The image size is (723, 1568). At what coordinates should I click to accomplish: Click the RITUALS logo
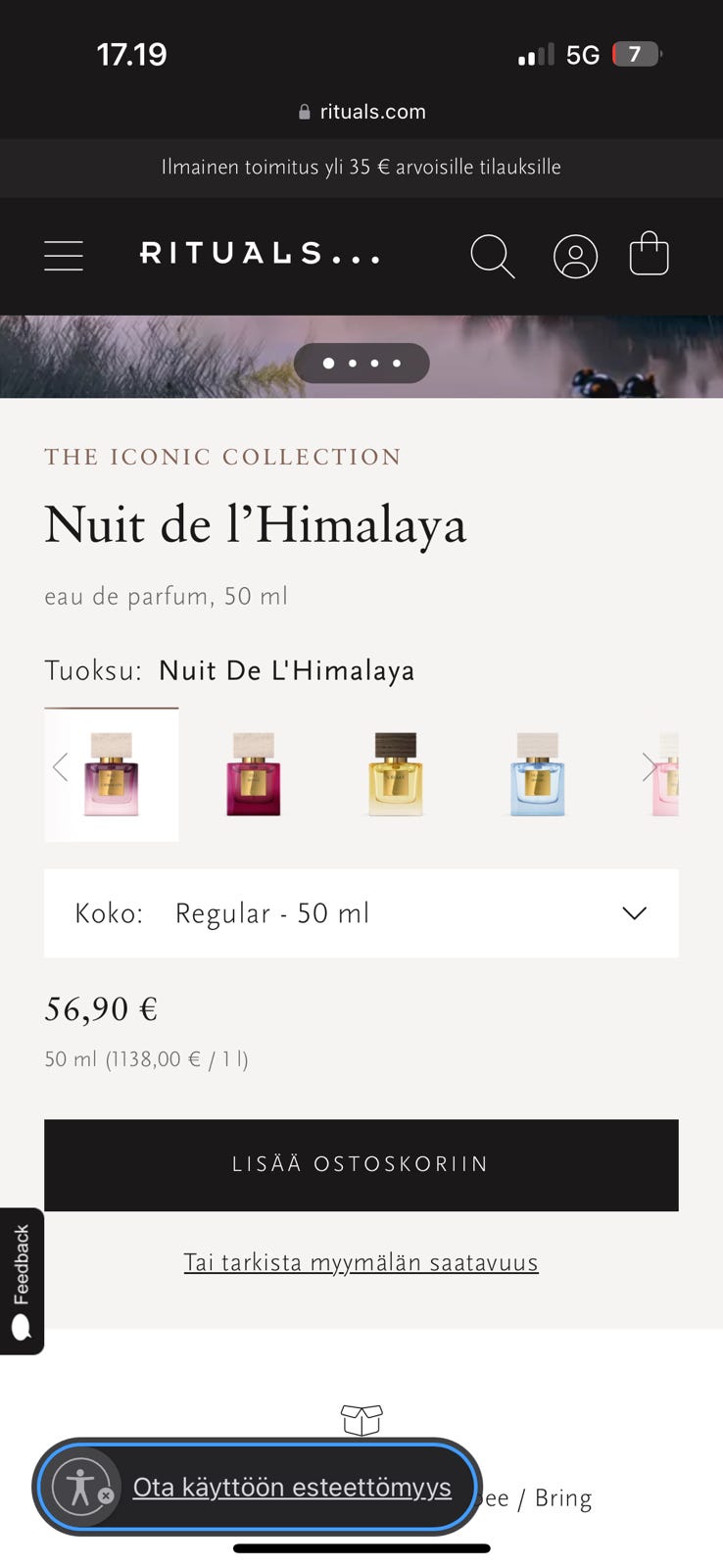pyautogui.click(x=260, y=255)
